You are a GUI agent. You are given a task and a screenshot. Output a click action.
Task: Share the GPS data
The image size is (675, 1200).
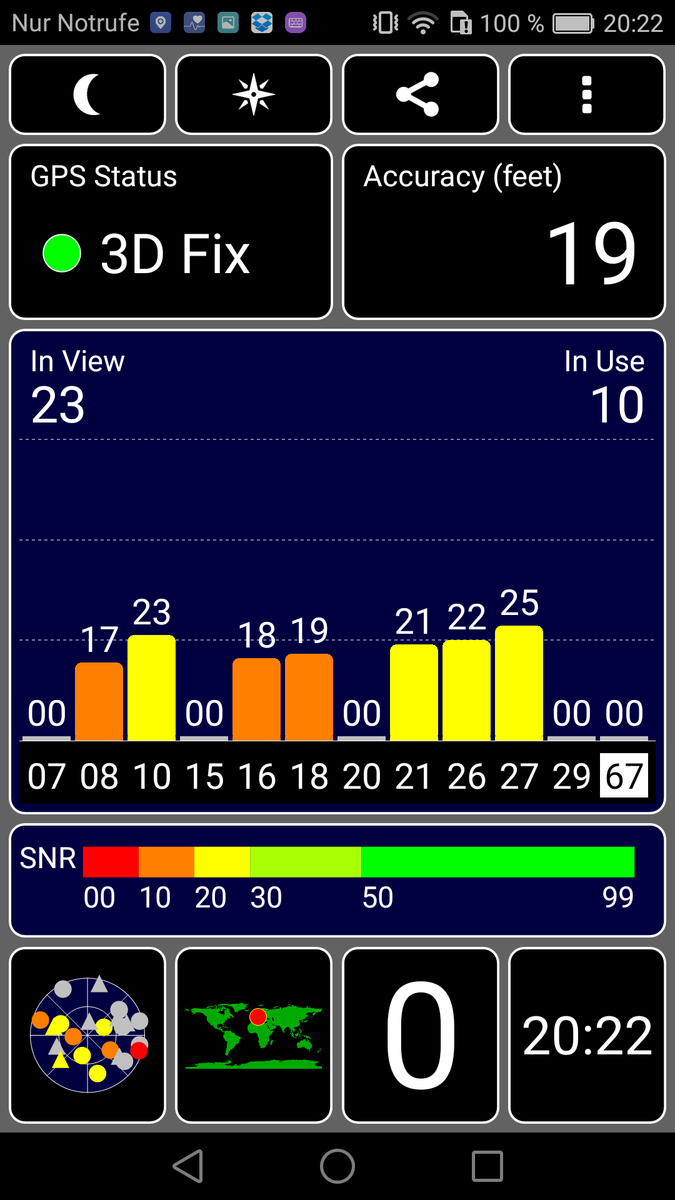point(420,95)
